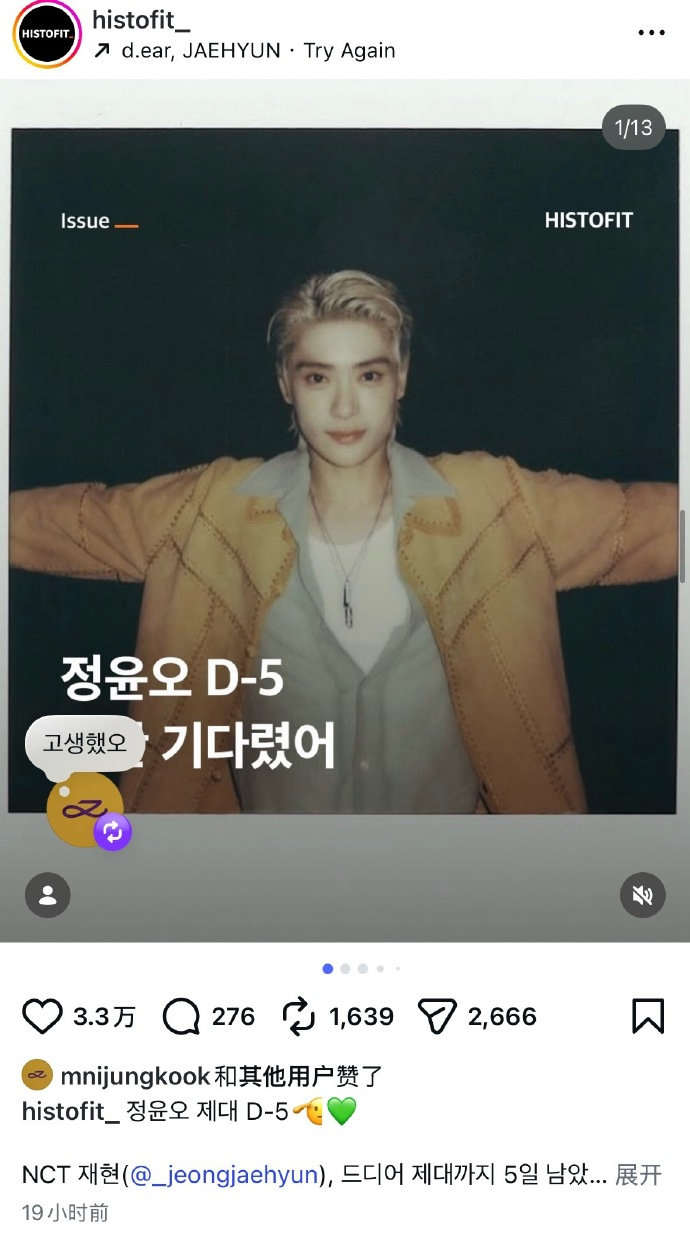Open the three-dot overflow menu
The width and height of the screenshot is (690, 1243).
[x=651, y=33]
